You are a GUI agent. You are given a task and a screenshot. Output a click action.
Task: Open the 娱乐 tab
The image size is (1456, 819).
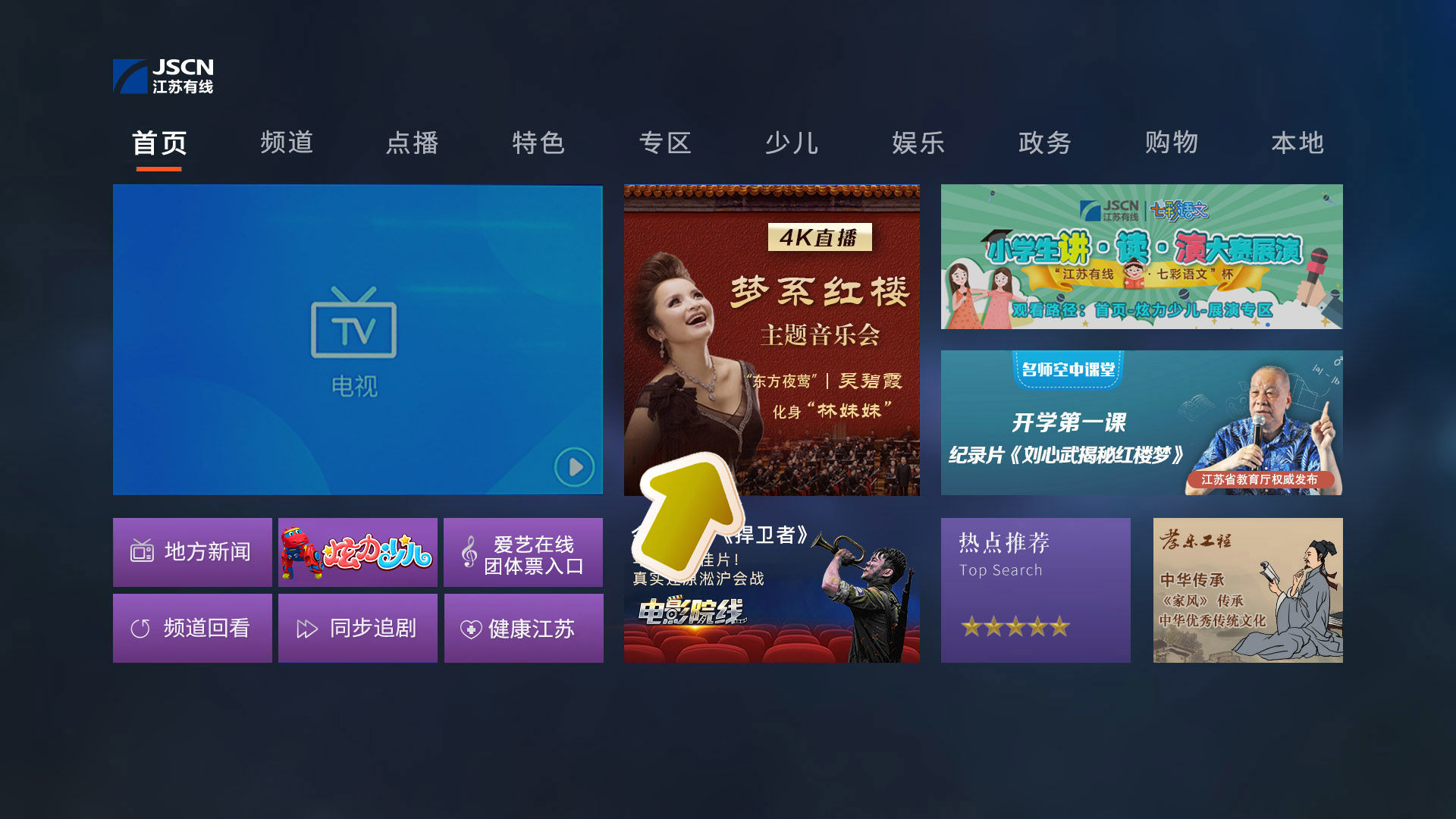pyautogui.click(x=918, y=143)
